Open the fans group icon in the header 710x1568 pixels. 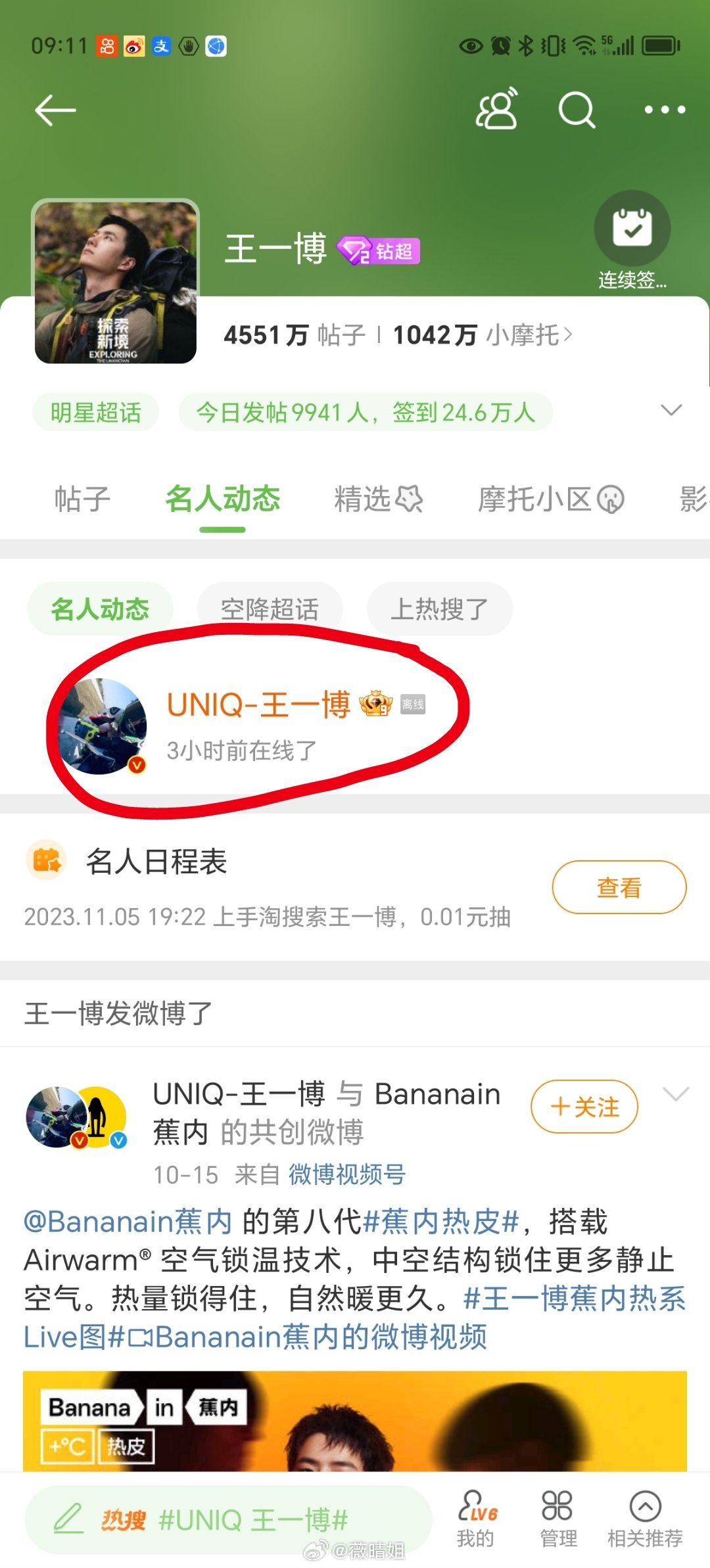click(x=497, y=109)
